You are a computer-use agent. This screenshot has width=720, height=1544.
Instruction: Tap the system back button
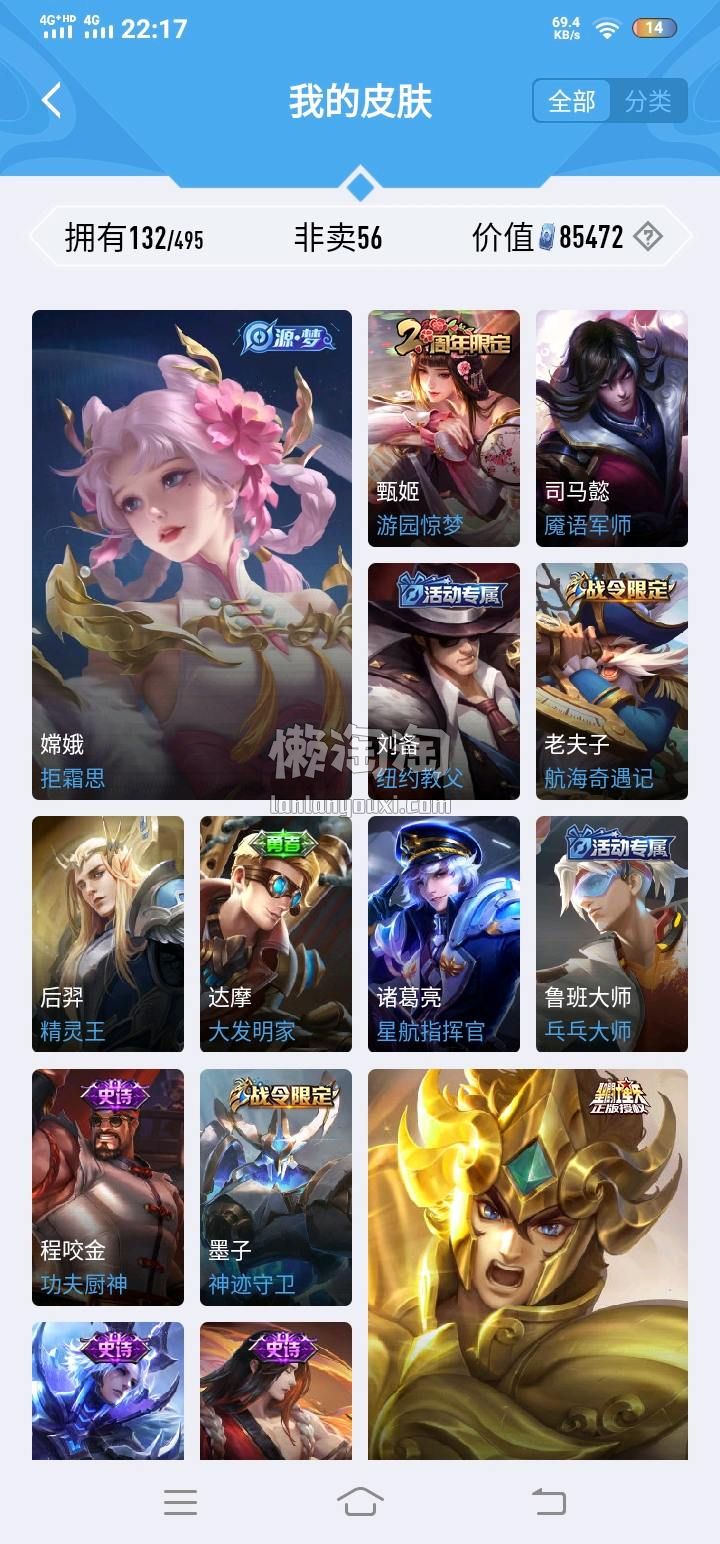pos(548,1501)
